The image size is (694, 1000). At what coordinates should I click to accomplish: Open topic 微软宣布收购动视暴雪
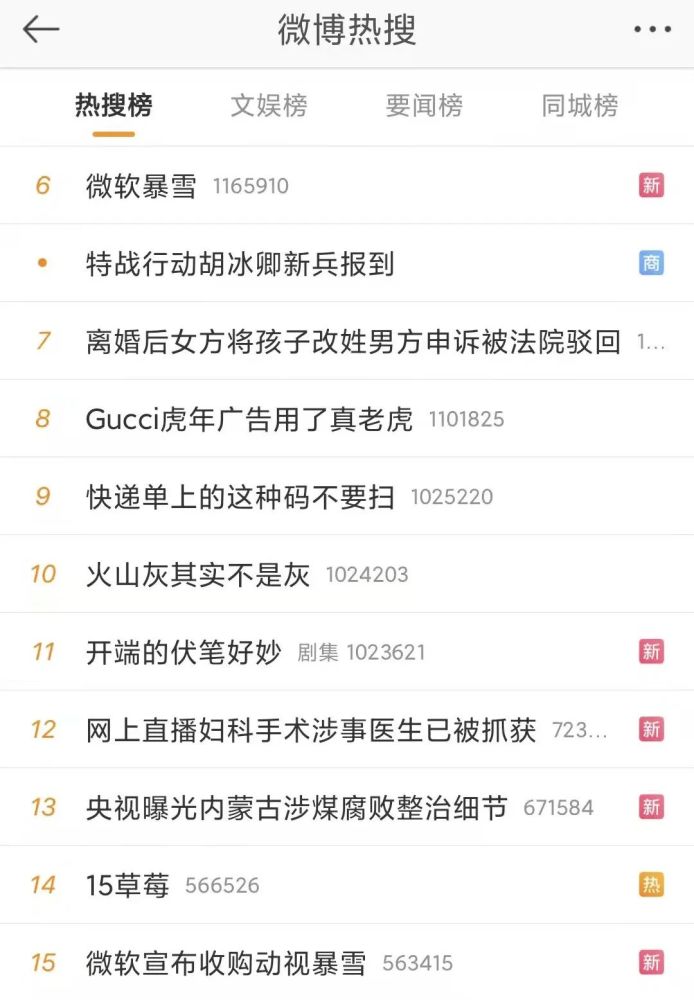pyautogui.click(x=226, y=963)
